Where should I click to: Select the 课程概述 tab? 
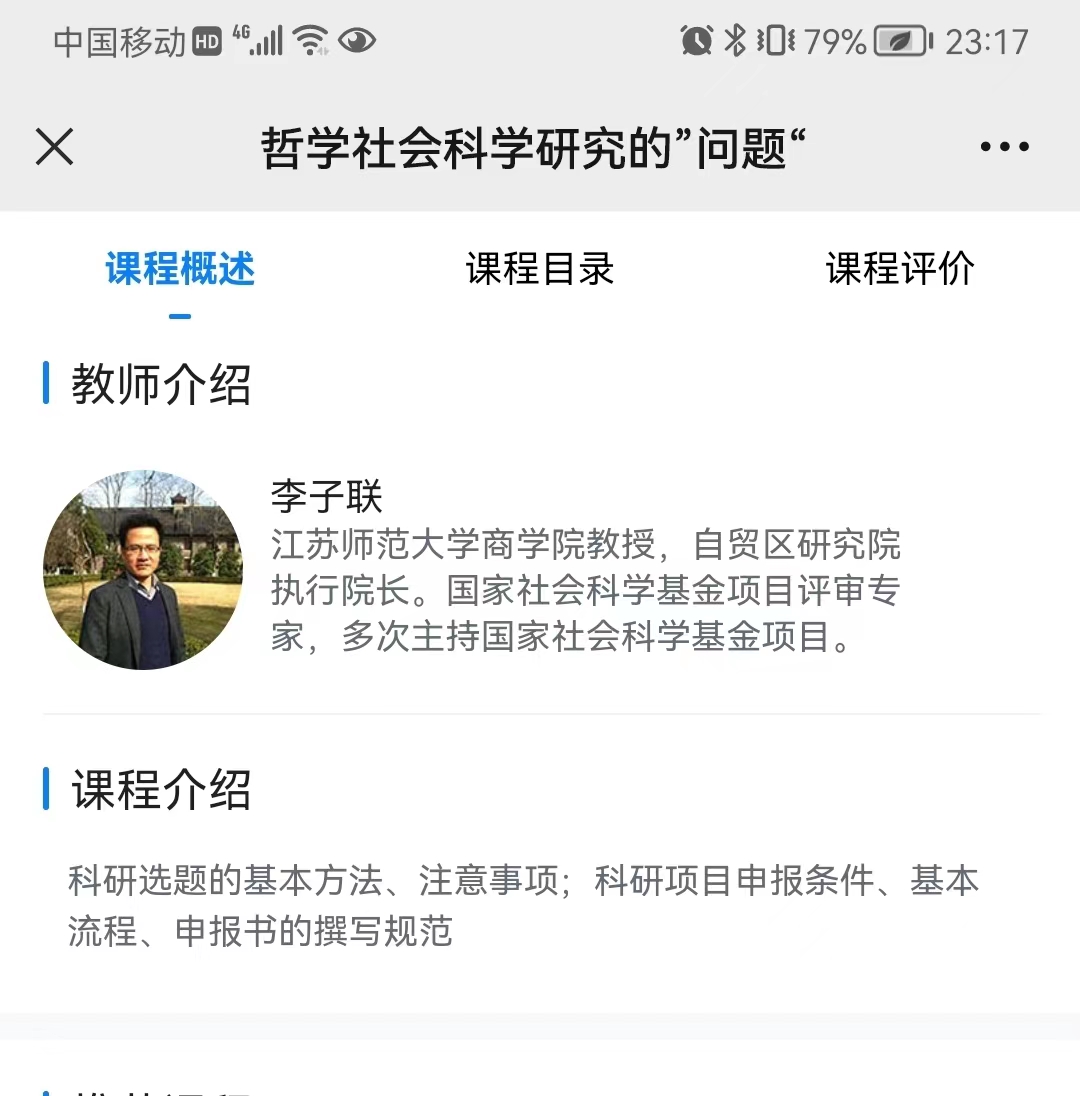[x=180, y=269]
